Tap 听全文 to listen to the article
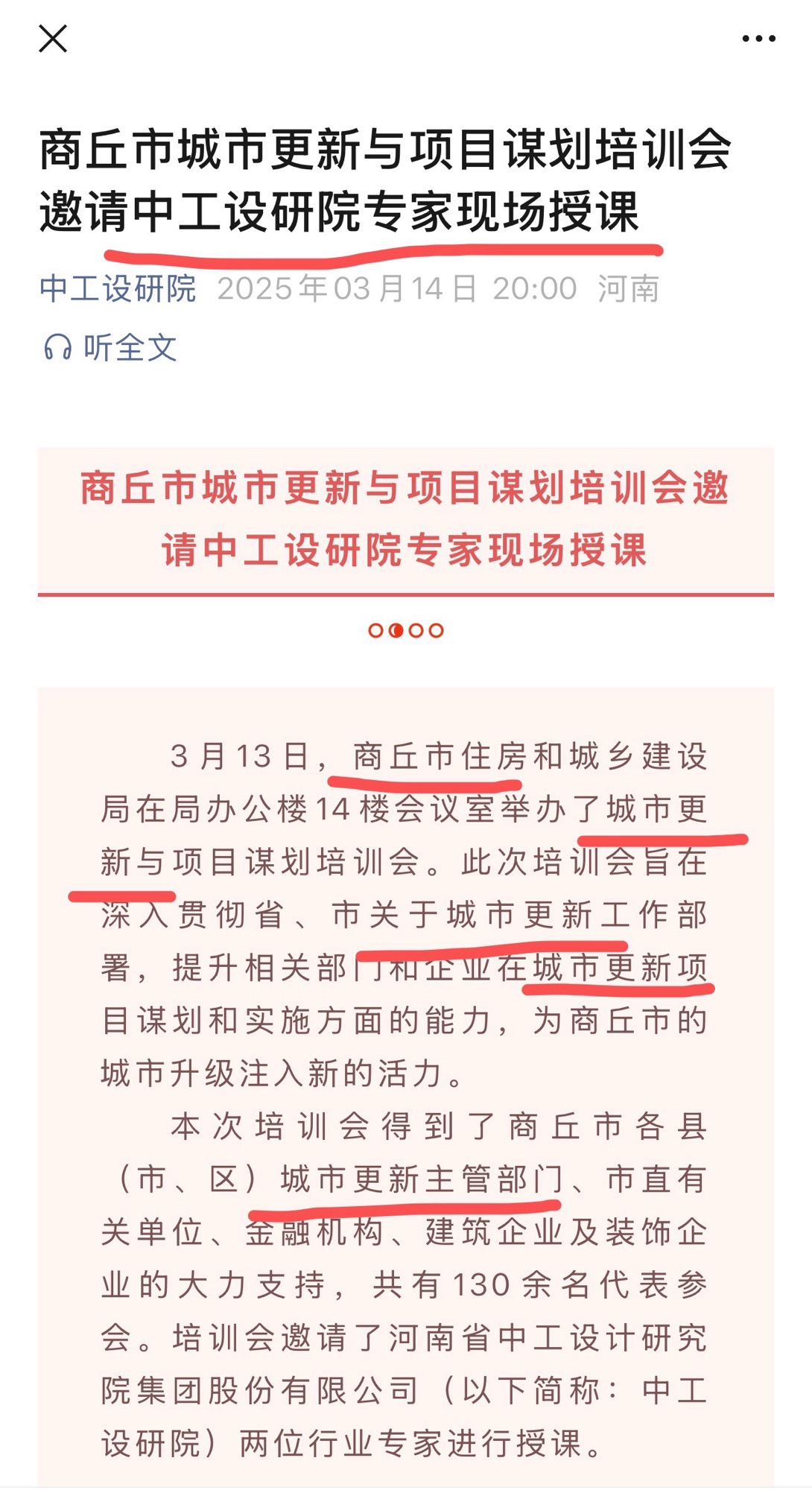 pyautogui.click(x=110, y=347)
